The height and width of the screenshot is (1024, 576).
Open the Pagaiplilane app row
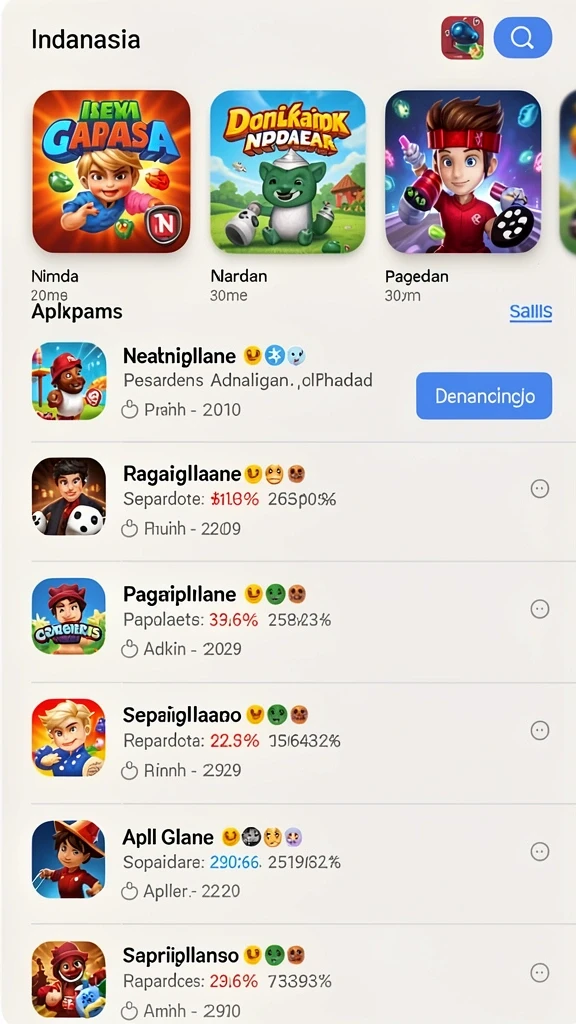pos(288,620)
